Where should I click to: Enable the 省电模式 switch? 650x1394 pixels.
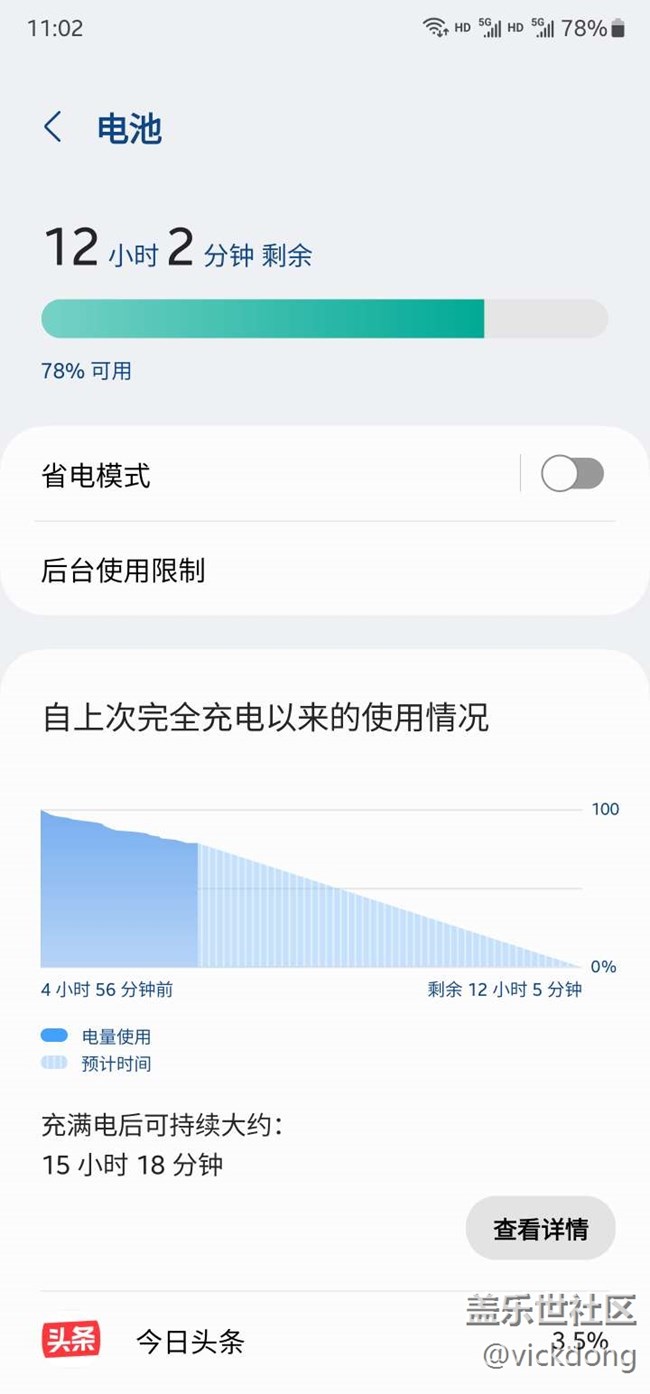pyautogui.click(x=572, y=474)
